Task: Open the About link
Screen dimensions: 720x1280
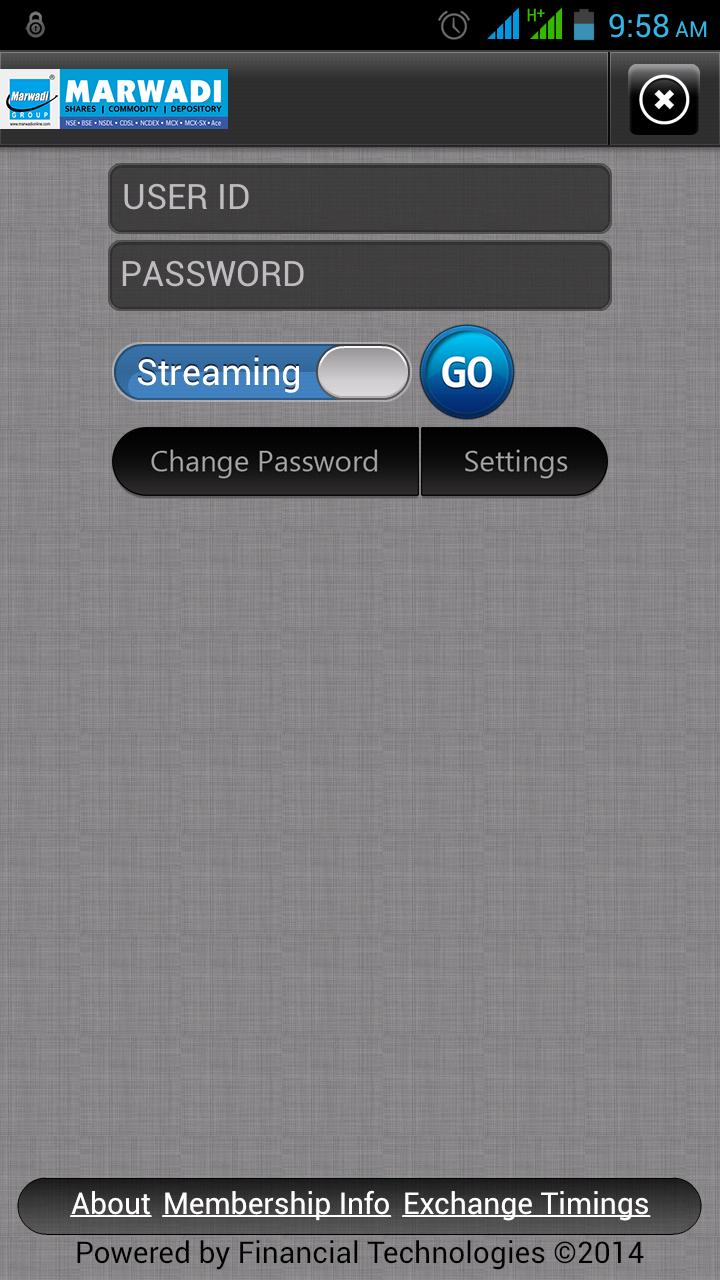Action: 111,1204
